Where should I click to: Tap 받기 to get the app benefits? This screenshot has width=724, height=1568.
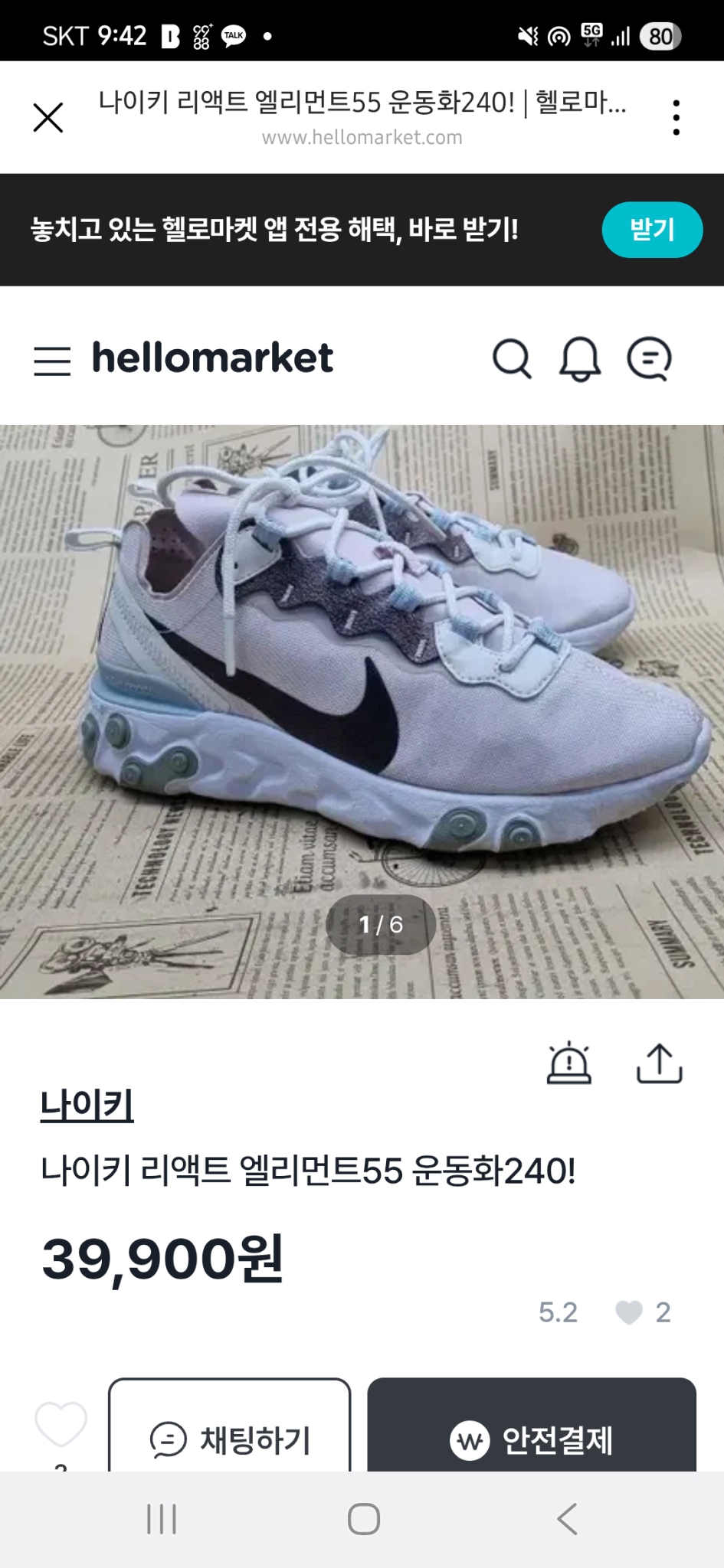pyautogui.click(x=651, y=230)
